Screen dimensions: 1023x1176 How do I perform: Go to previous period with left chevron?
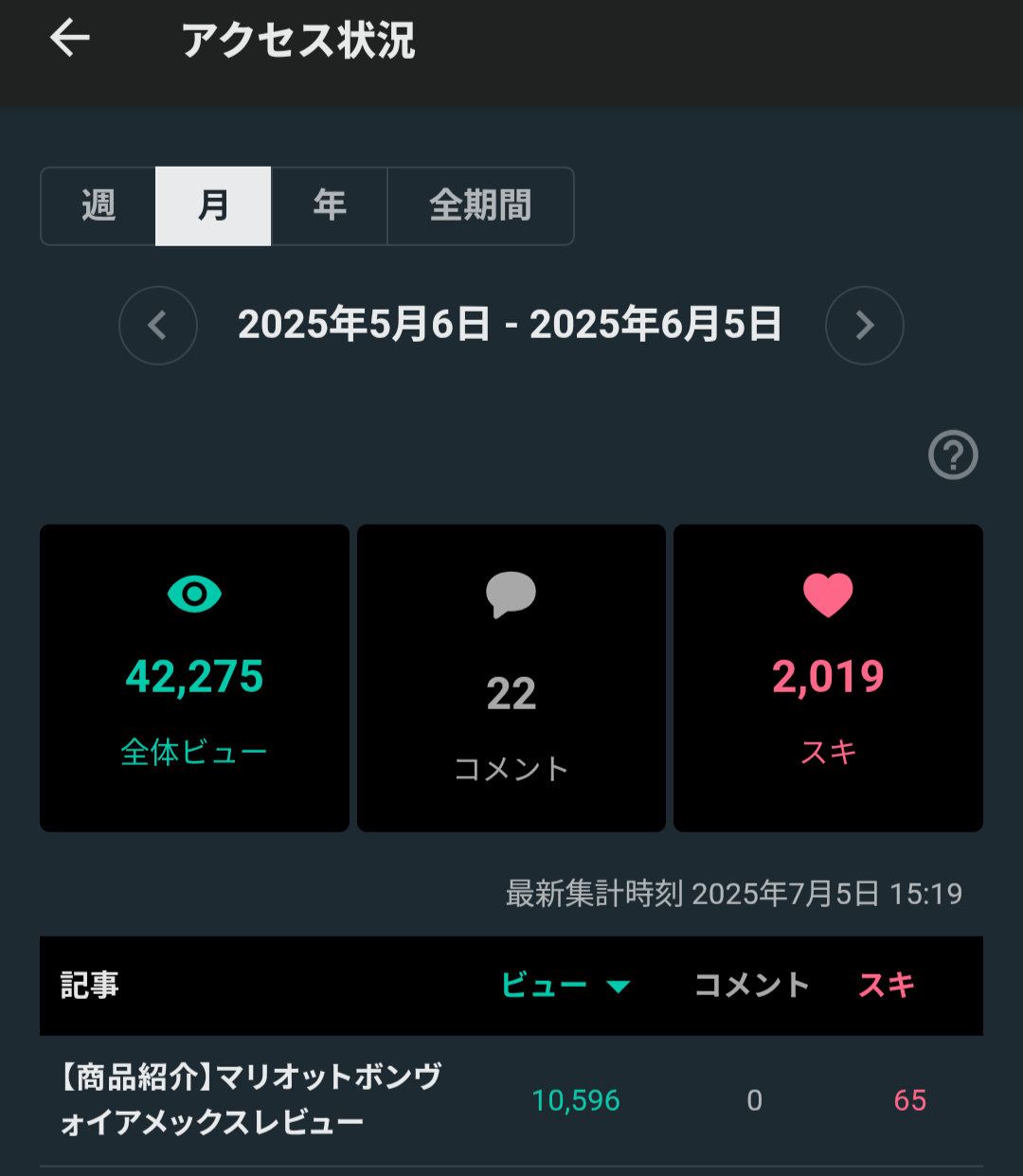[158, 325]
